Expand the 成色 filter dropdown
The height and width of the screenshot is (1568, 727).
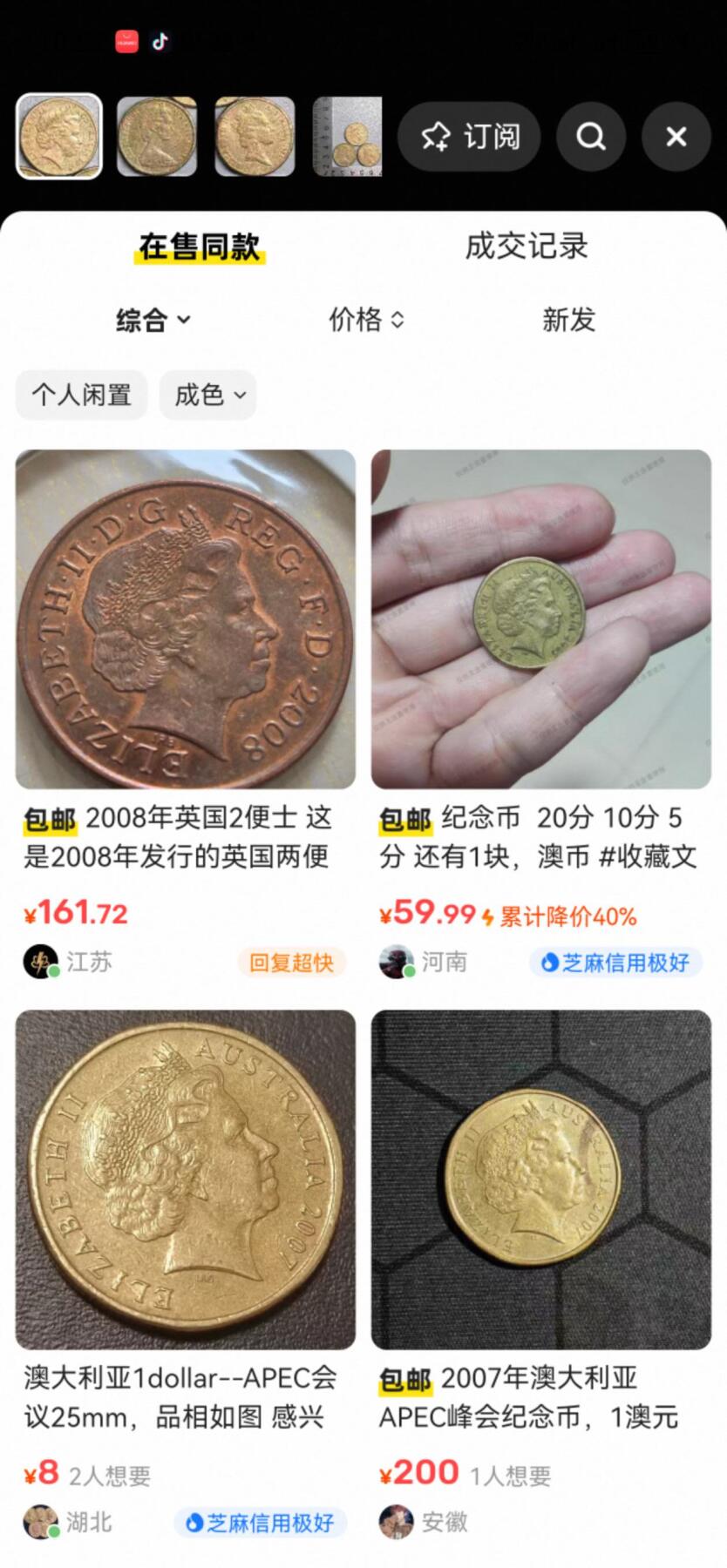[x=207, y=395]
